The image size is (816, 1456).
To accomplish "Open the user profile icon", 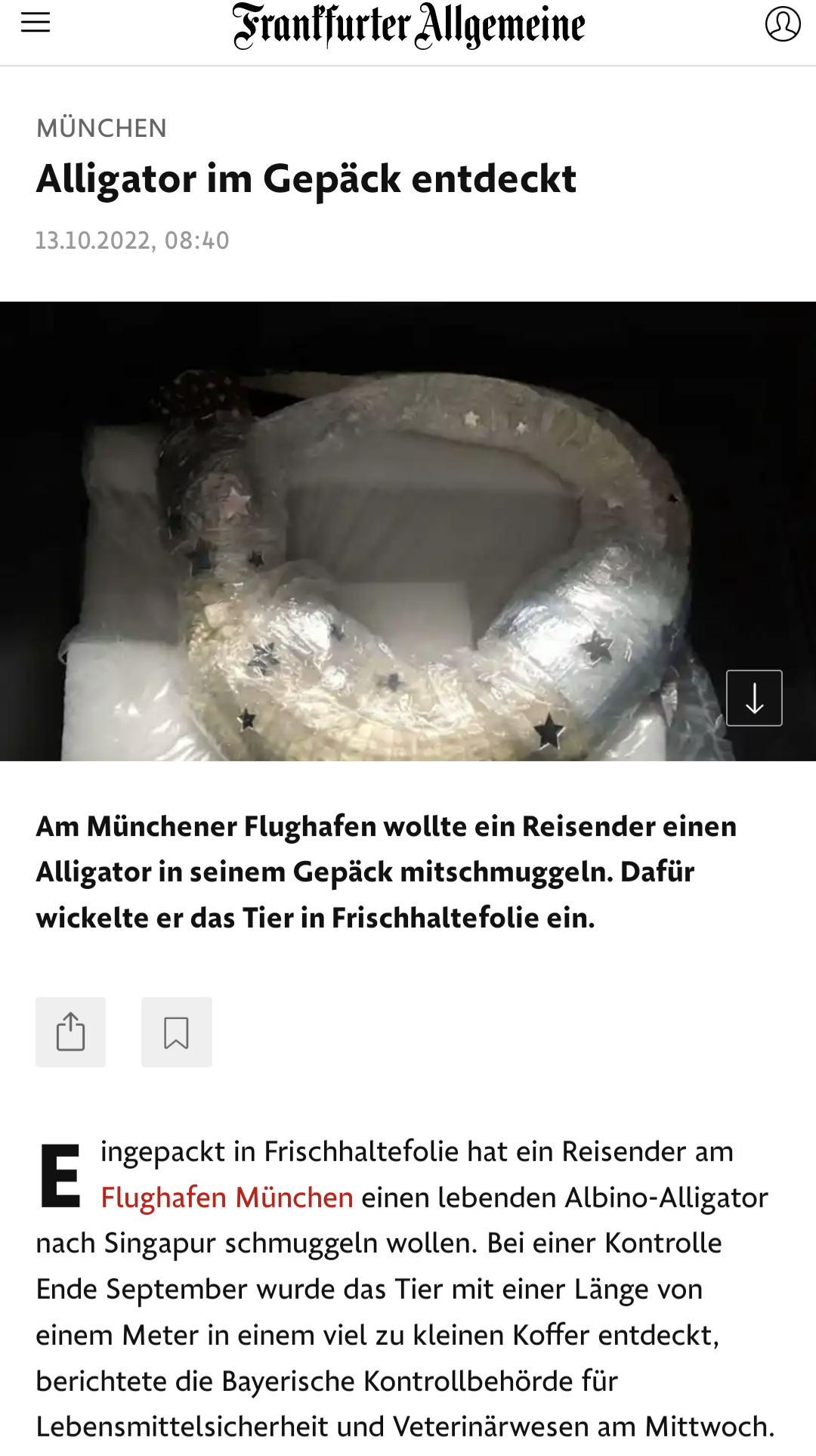I will (x=782, y=23).
